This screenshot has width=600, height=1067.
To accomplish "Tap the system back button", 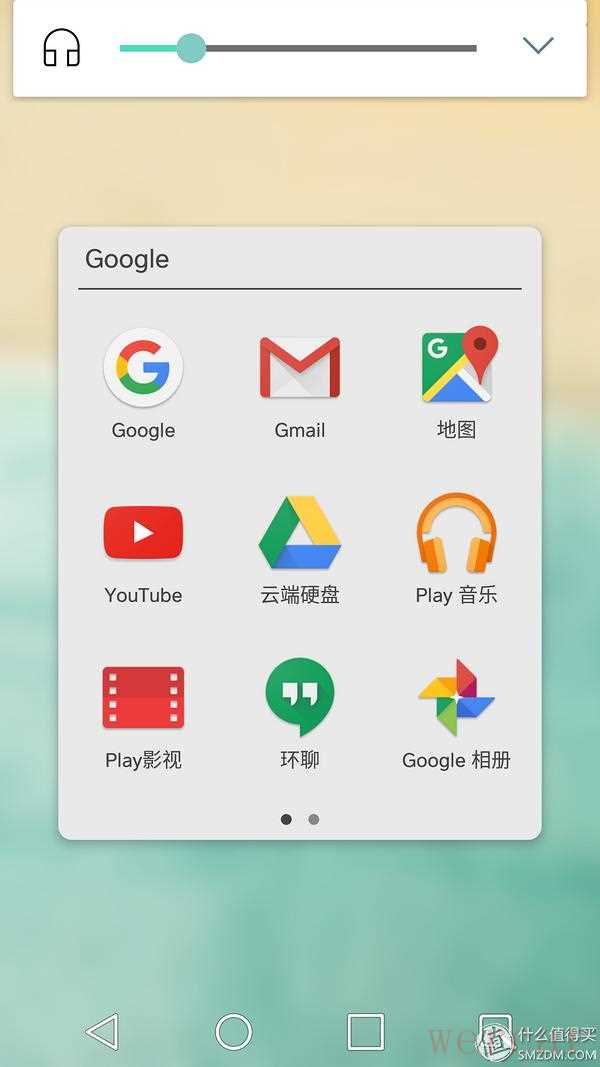I will tap(102, 1031).
